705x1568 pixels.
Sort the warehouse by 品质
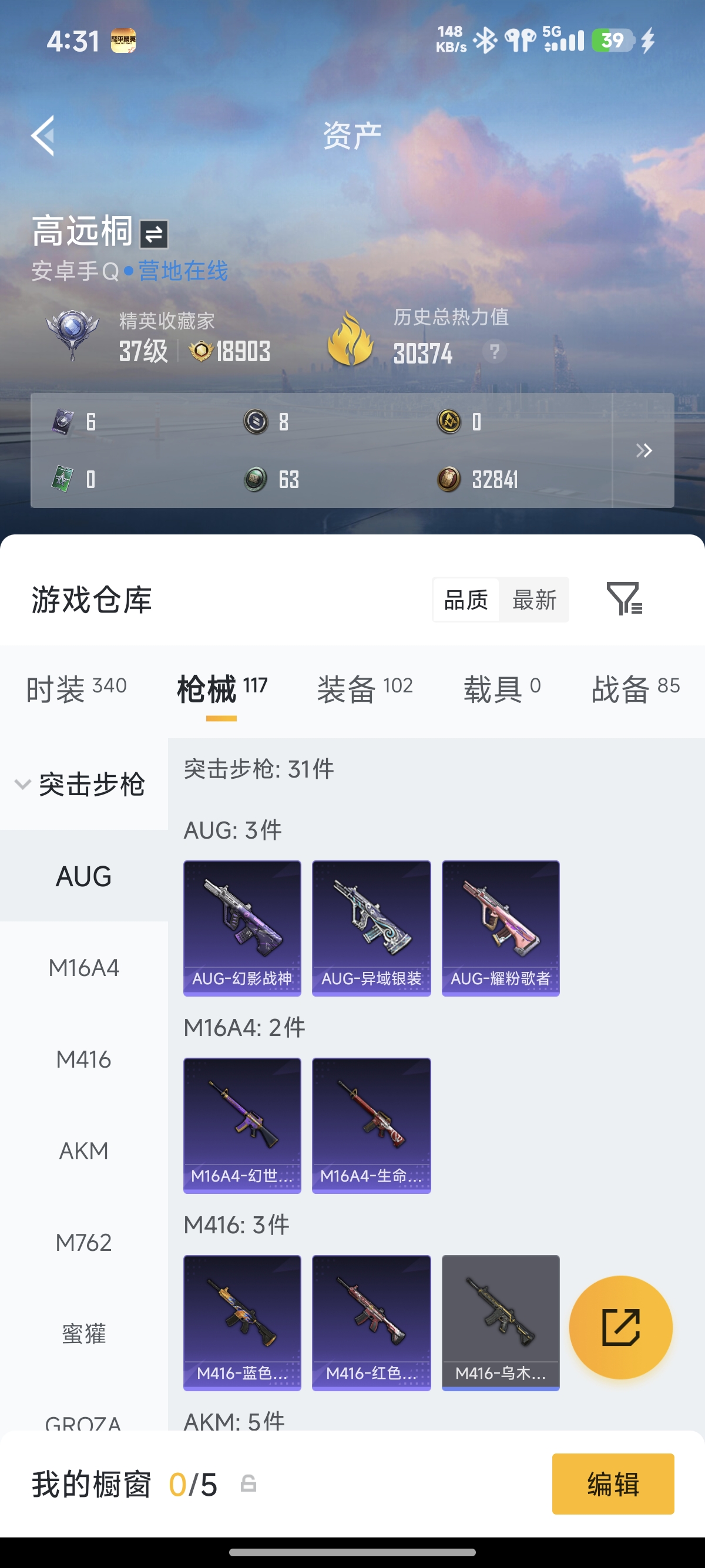466,600
